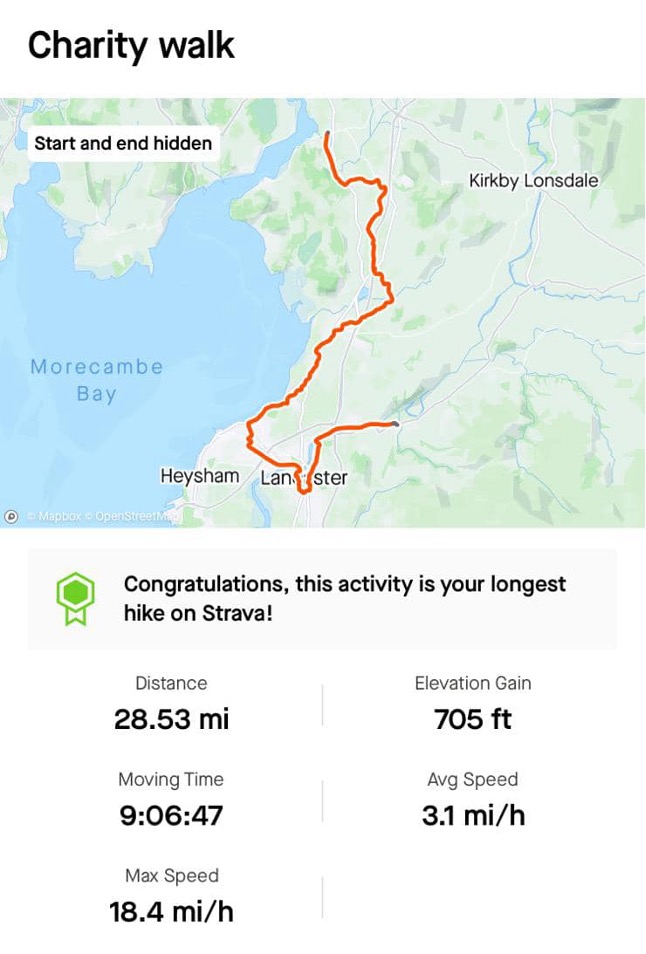The image size is (646, 954).
Task: Tap the Start and end hidden label
Action: coord(123,143)
